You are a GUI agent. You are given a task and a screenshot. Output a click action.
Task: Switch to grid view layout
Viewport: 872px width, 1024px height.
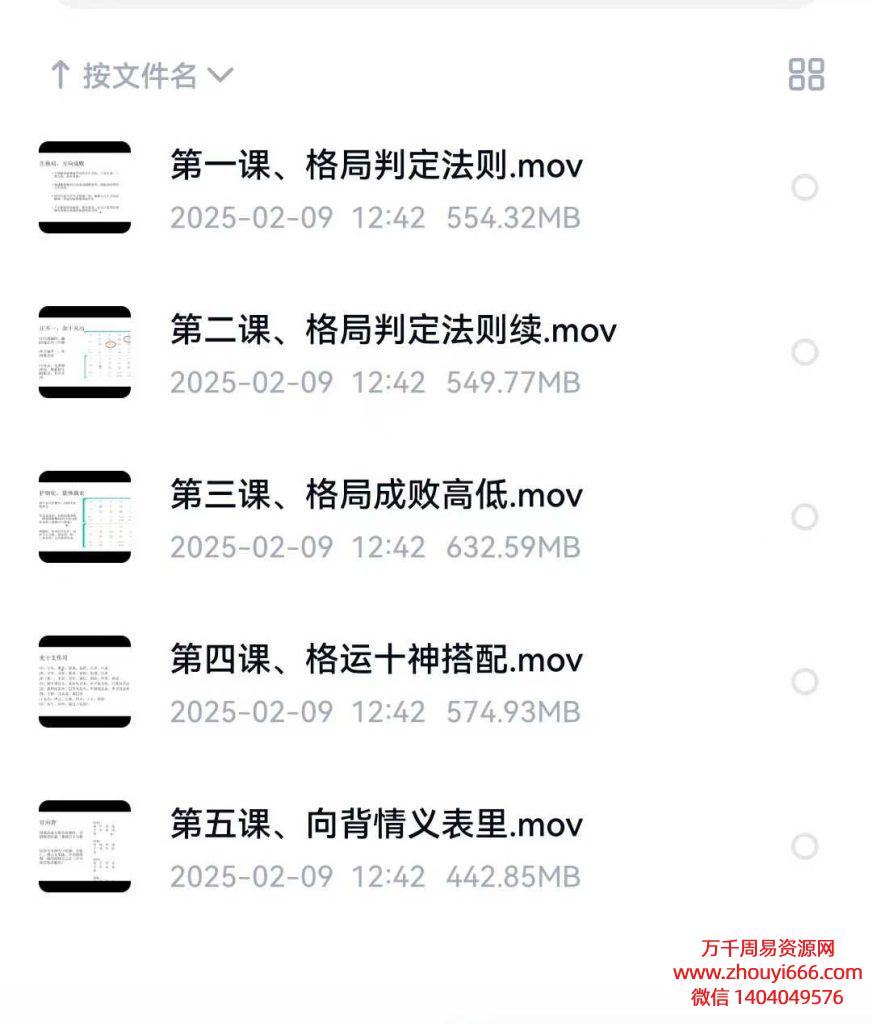806,74
